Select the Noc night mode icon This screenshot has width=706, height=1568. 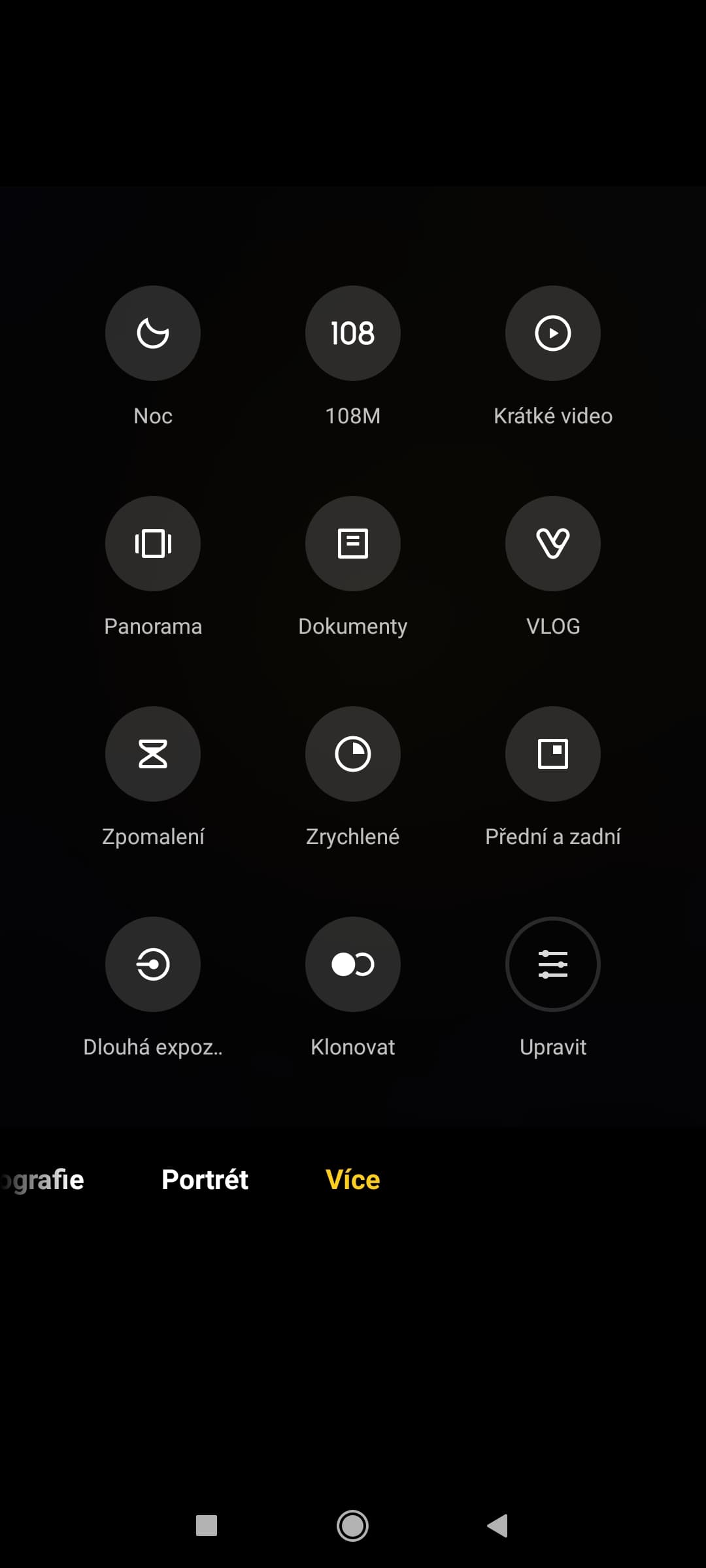[x=153, y=333]
